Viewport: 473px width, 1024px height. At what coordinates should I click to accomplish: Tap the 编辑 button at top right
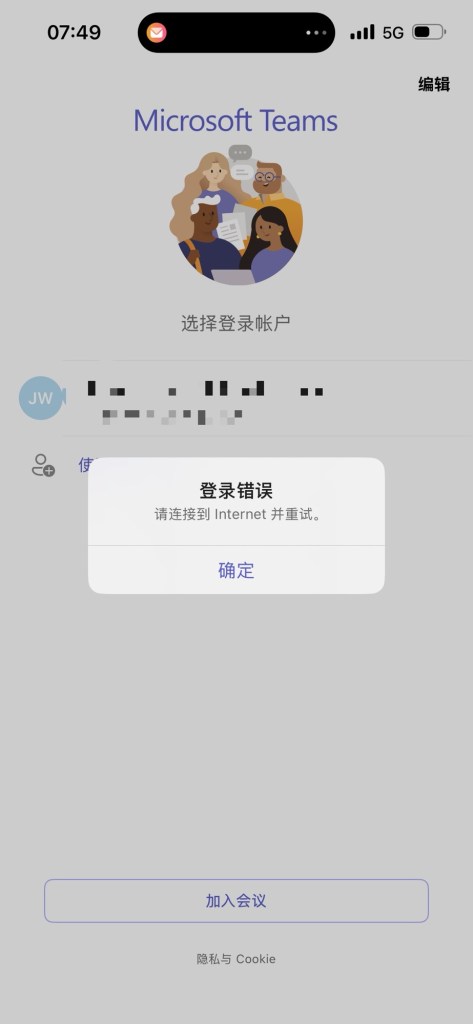pyautogui.click(x=434, y=84)
